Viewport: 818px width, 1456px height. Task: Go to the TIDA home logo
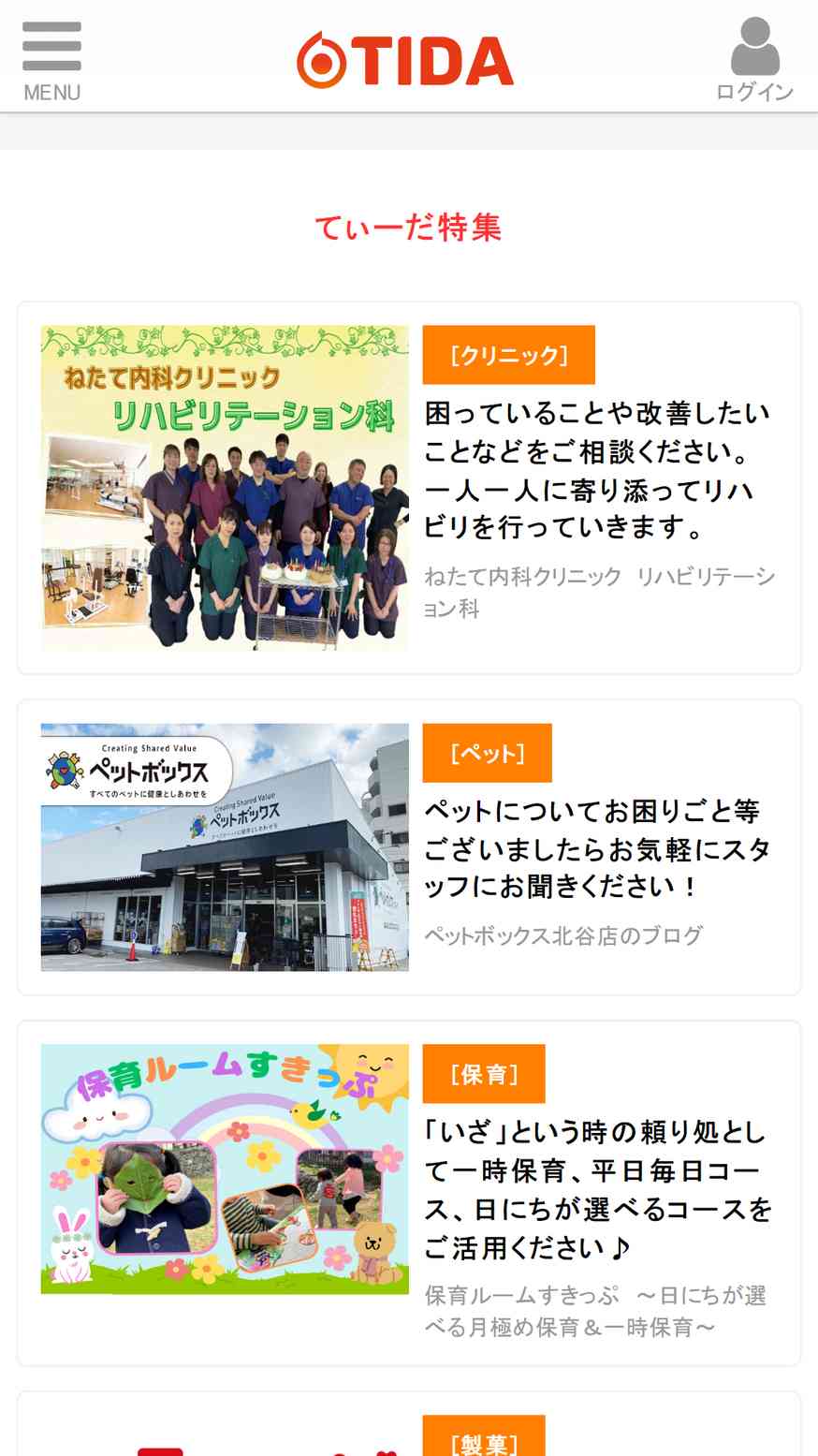(405, 60)
